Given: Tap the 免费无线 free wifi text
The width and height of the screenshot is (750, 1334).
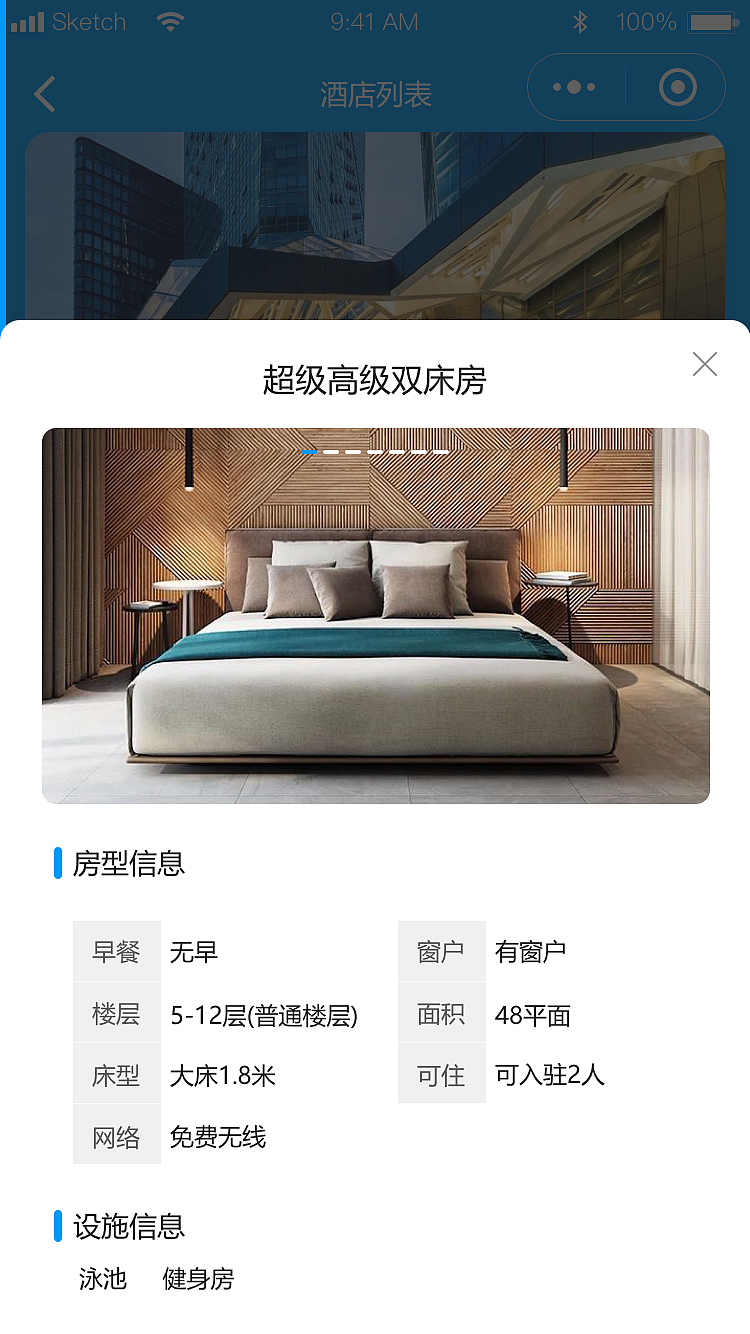Looking at the screenshot, I should tap(219, 1136).
